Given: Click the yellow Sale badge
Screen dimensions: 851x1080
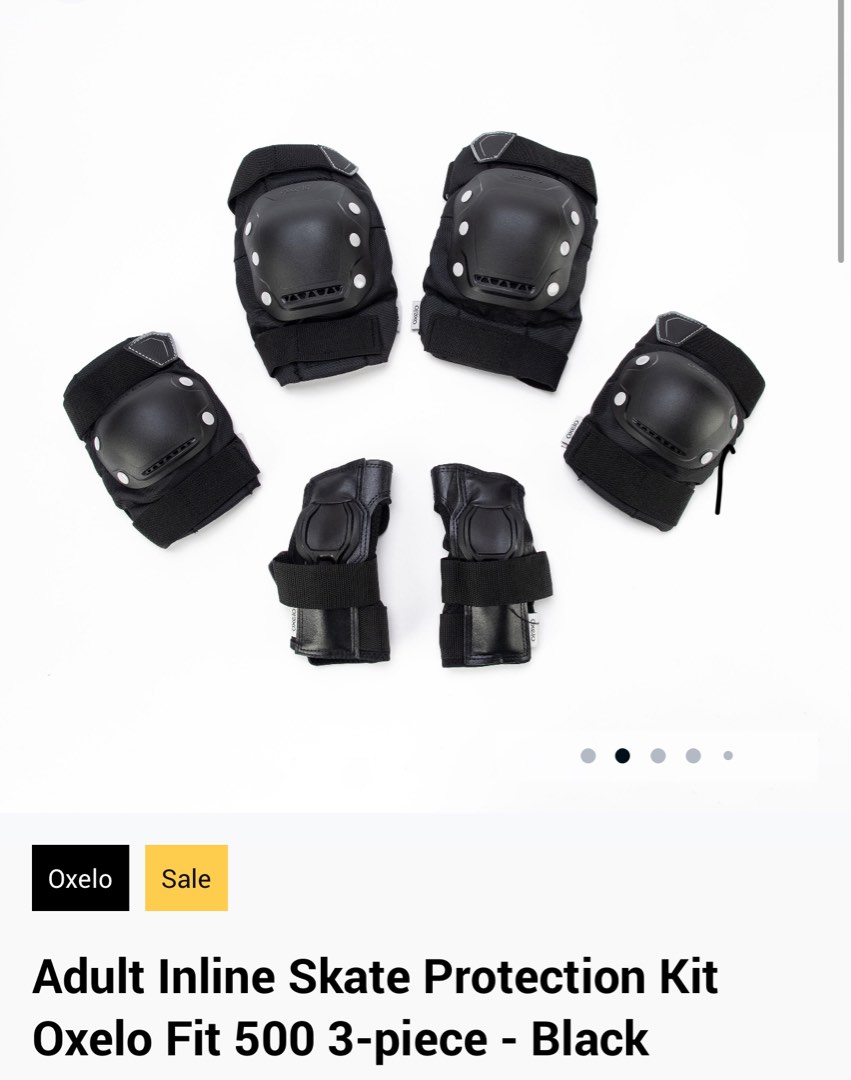Looking at the screenshot, I should point(185,879).
